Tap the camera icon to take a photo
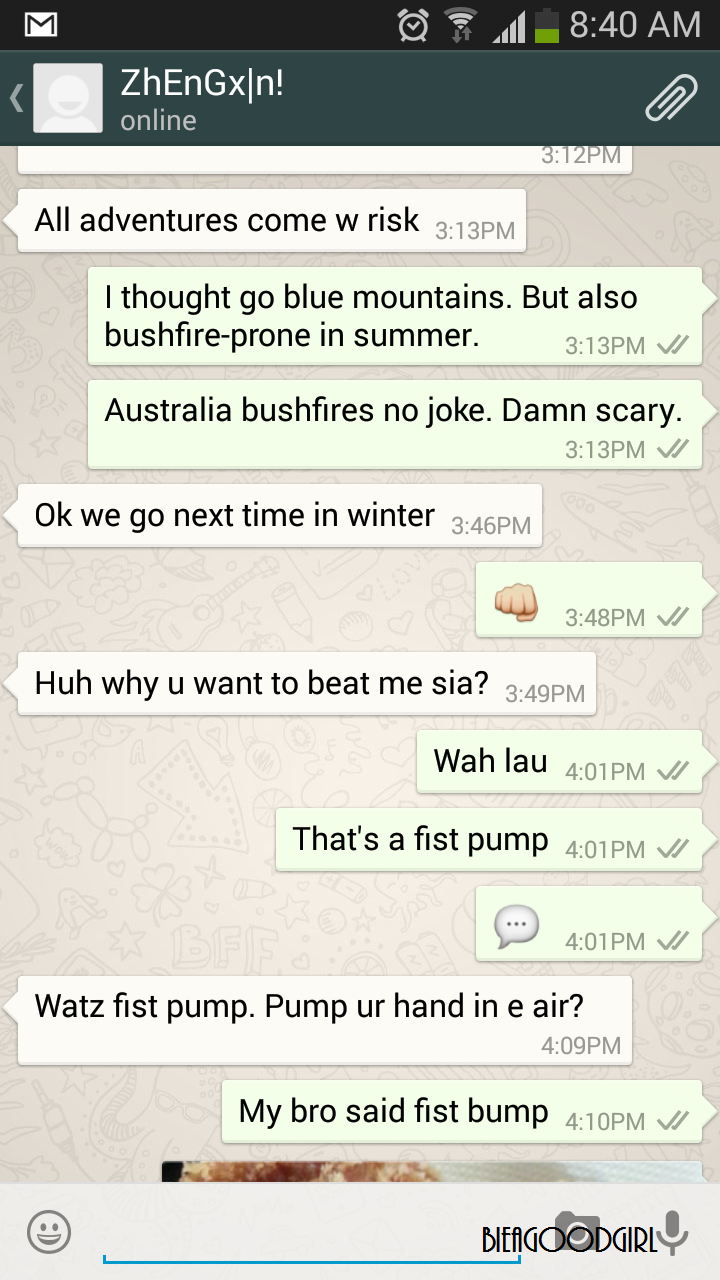This screenshot has width=720, height=1280. click(x=577, y=1231)
